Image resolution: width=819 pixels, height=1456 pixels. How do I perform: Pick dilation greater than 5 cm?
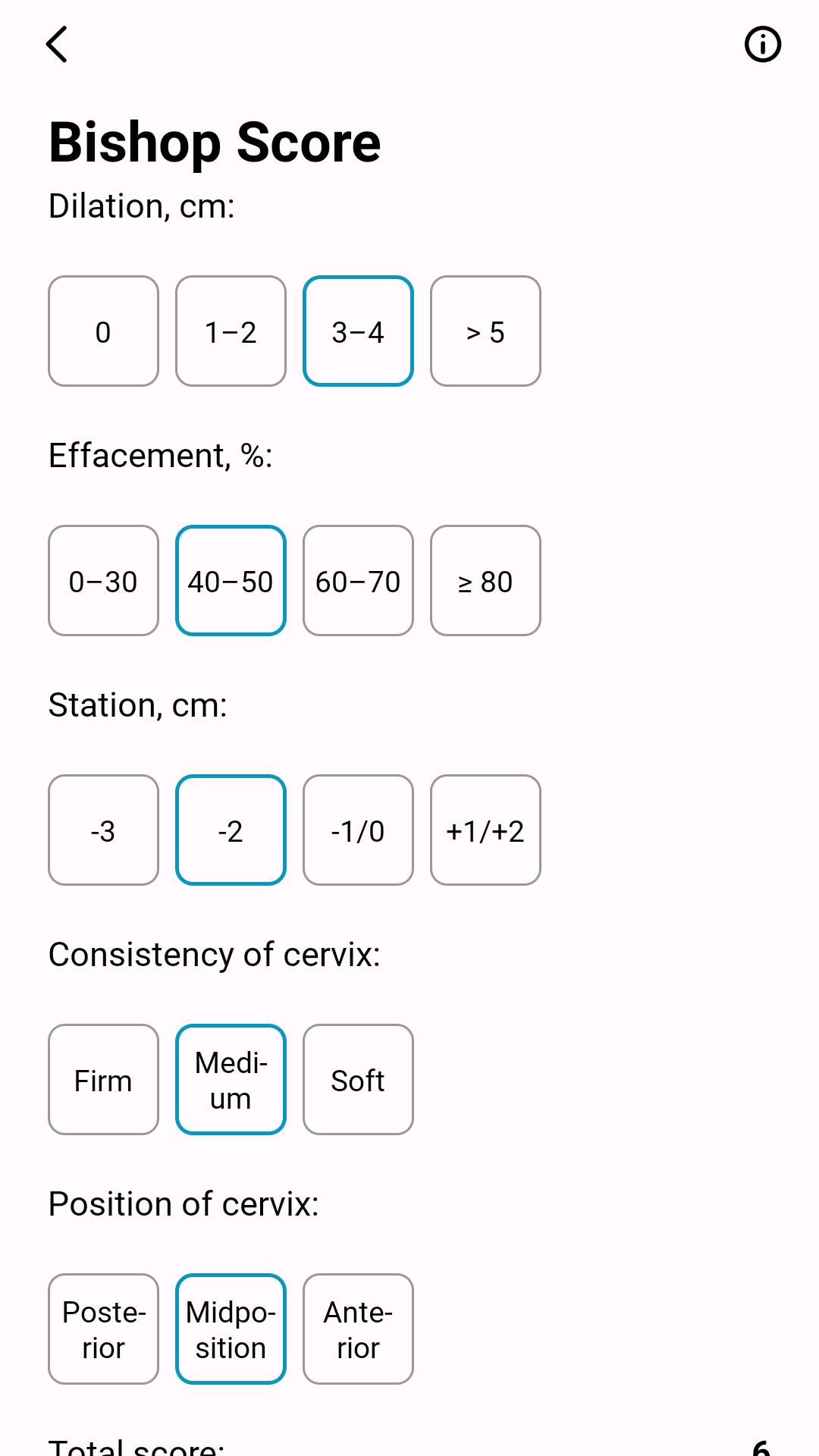pyautogui.click(x=485, y=331)
